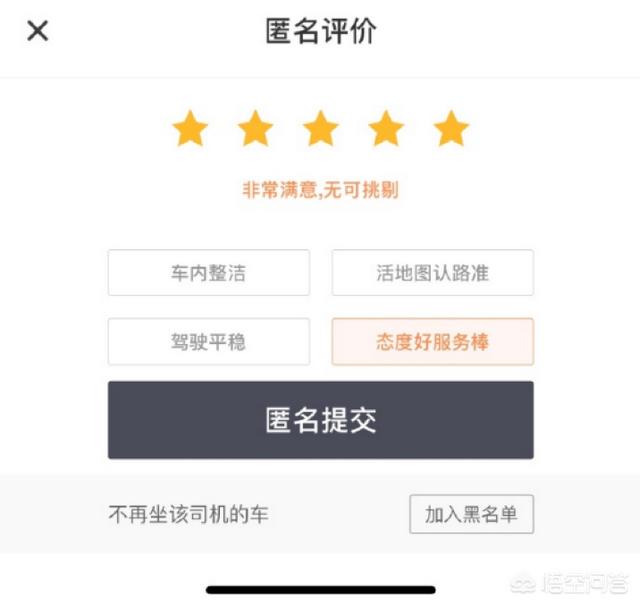Choose the 驾驶平稳 tag
The height and width of the screenshot is (605, 640).
pos(208,342)
